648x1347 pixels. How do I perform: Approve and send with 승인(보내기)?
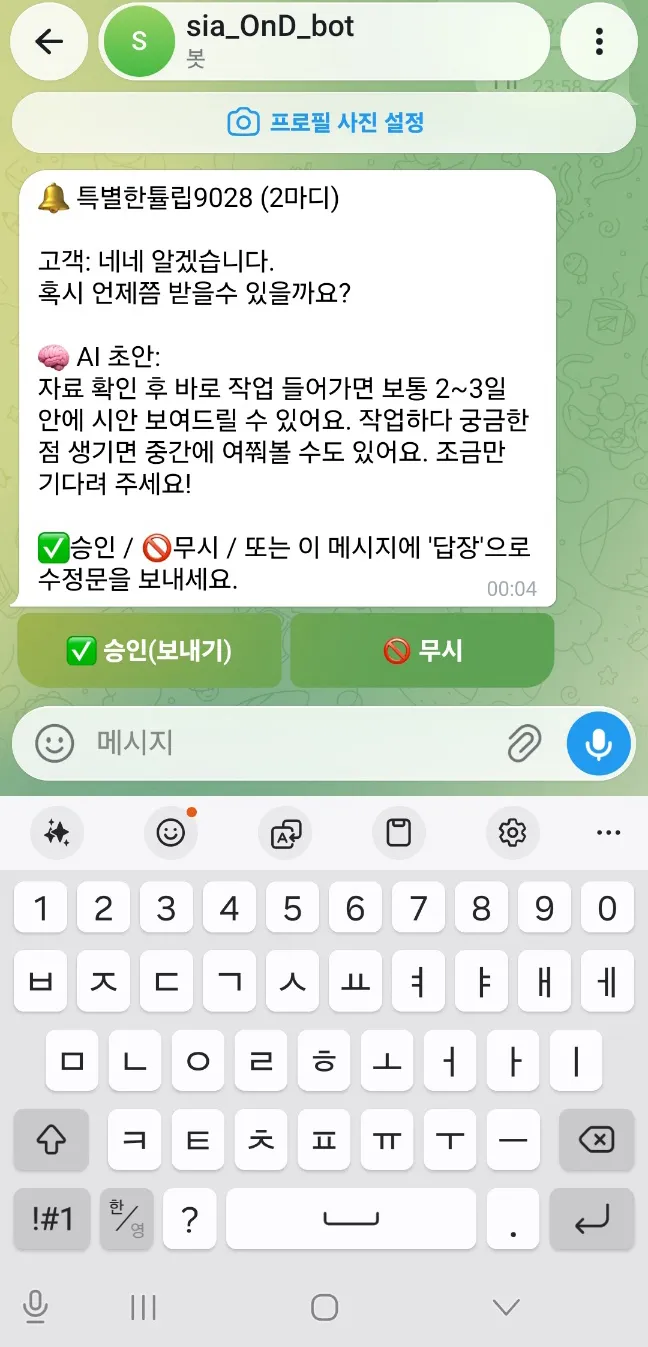point(149,651)
